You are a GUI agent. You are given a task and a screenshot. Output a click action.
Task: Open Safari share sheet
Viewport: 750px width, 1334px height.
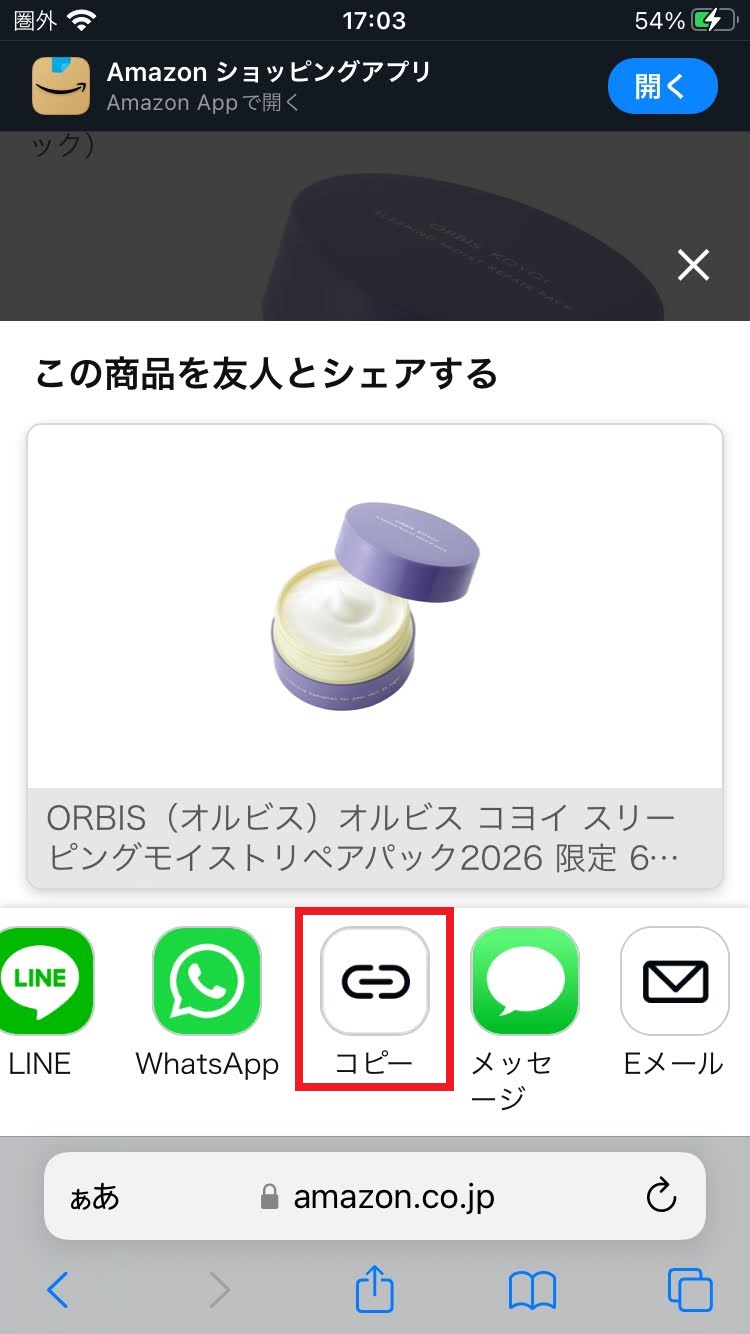tap(375, 1290)
